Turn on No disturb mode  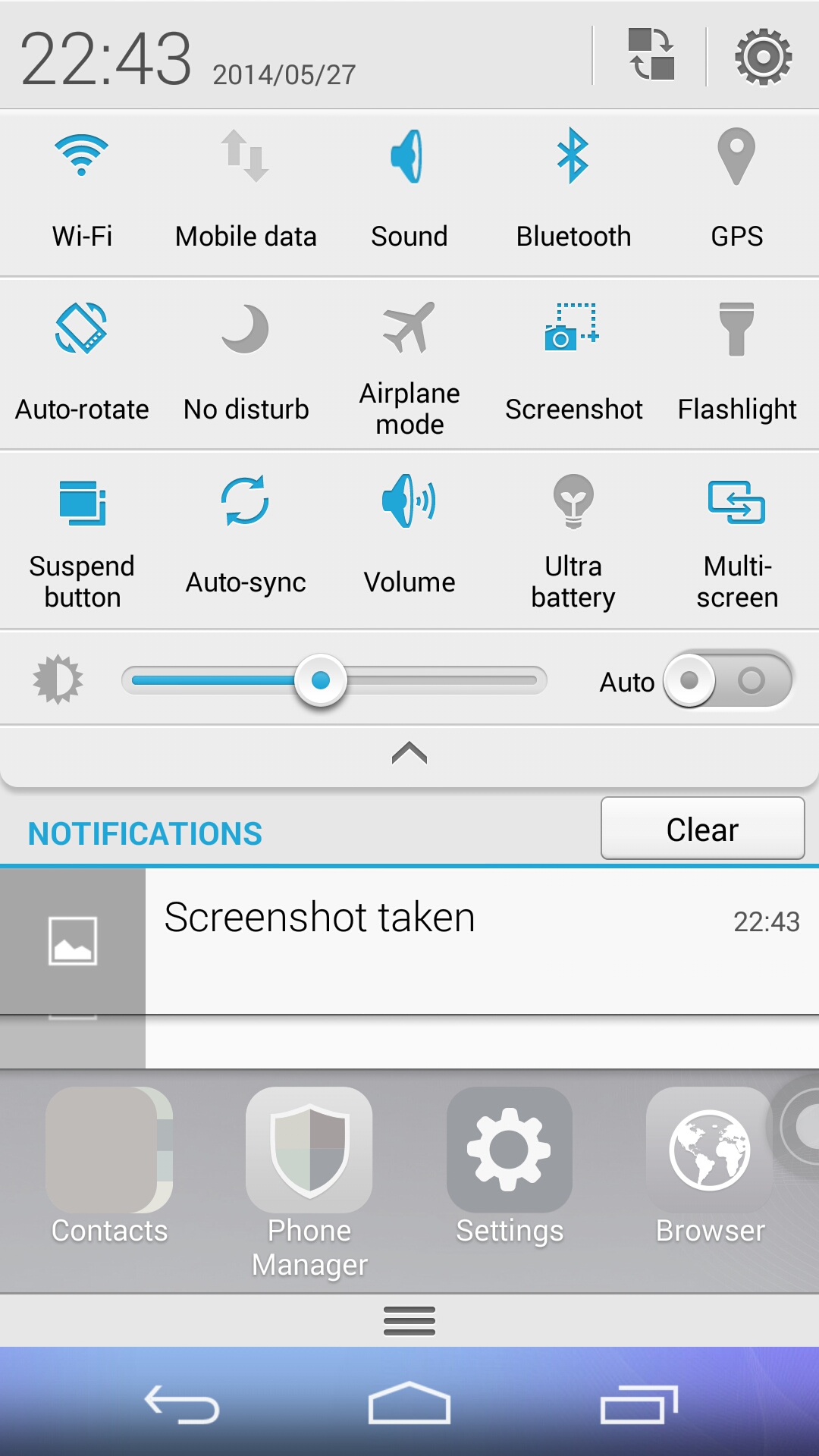246,364
